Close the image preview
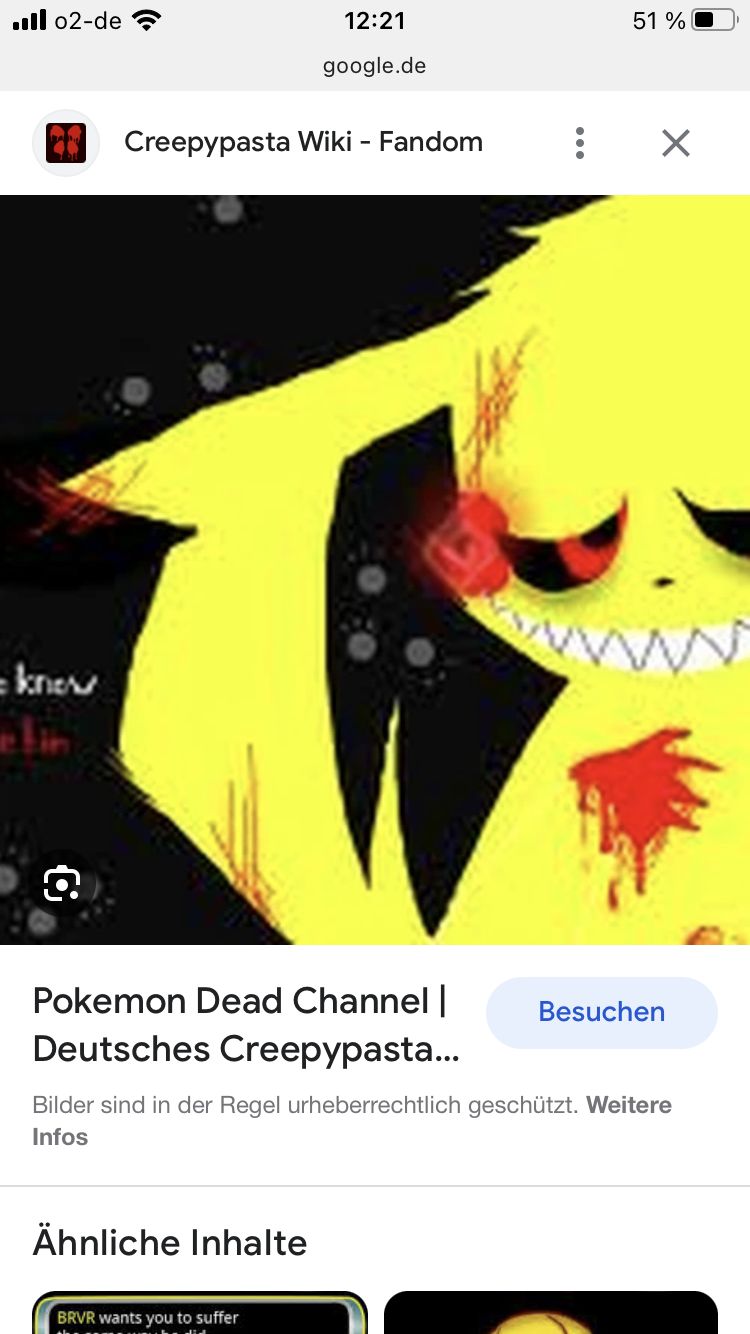This screenshot has width=750, height=1334. (676, 143)
